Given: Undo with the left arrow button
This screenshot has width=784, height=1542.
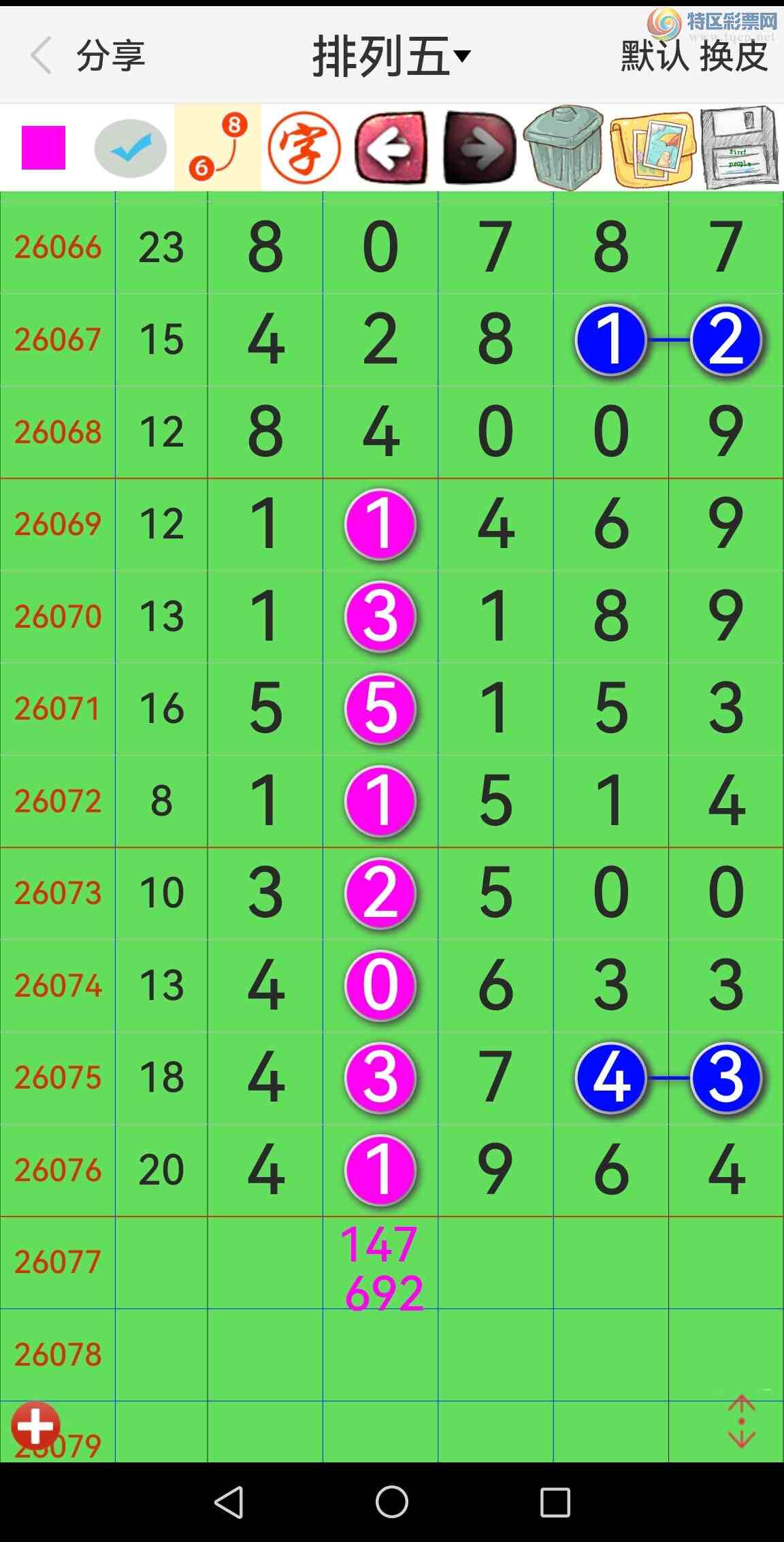Looking at the screenshot, I should point(391,148).
